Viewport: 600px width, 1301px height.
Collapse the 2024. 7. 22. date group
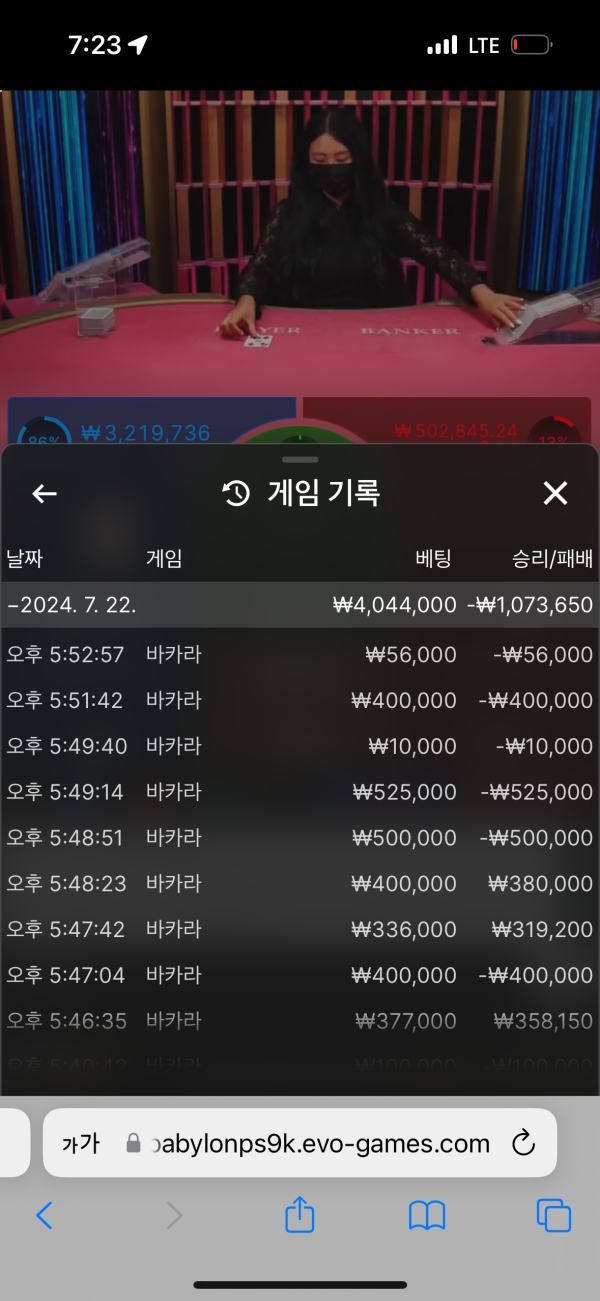coord(300,605)
